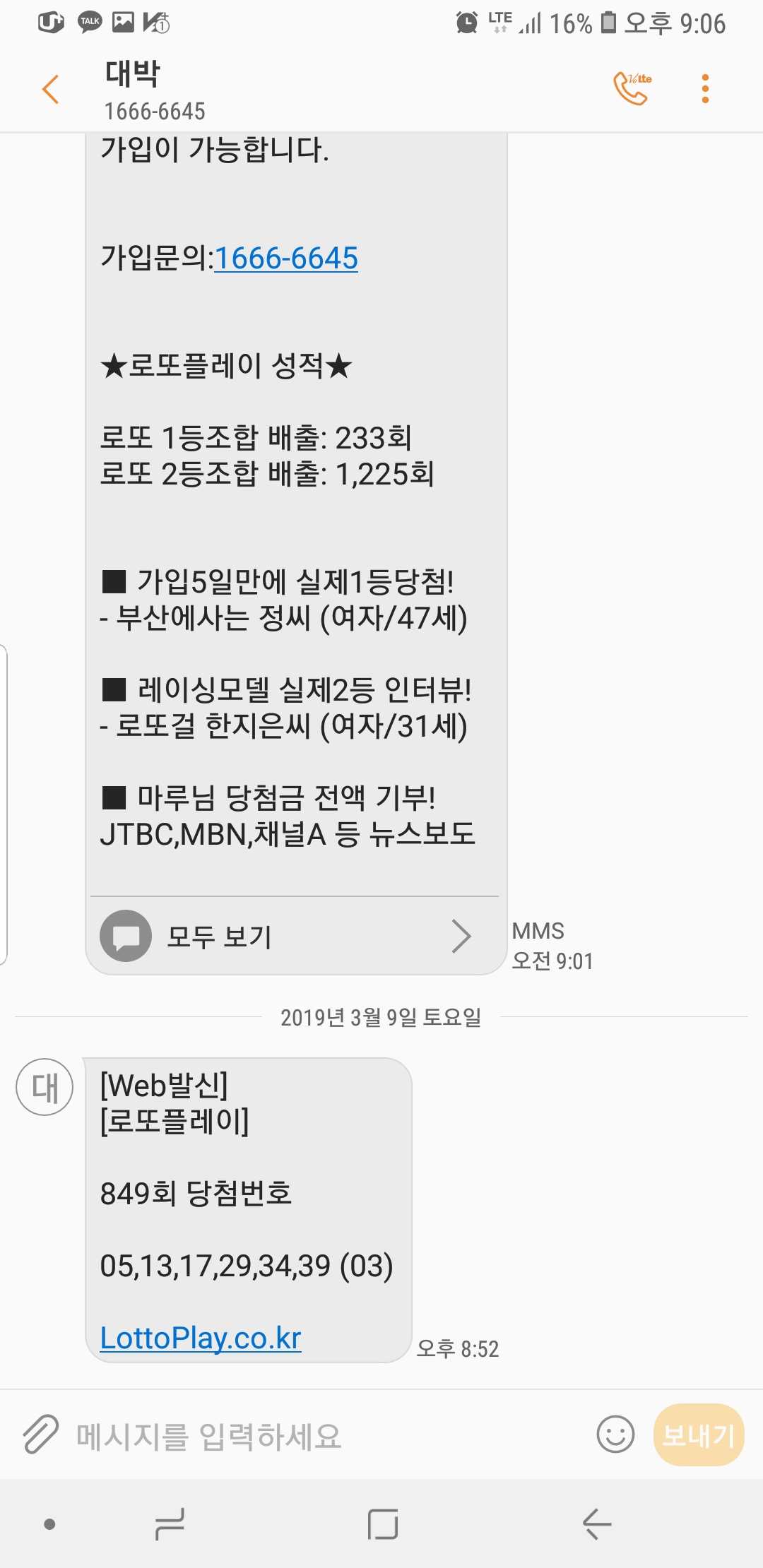763x1568 pixels.
Task: Attach a file with the paperclip icon
Action: point(40,1435)
